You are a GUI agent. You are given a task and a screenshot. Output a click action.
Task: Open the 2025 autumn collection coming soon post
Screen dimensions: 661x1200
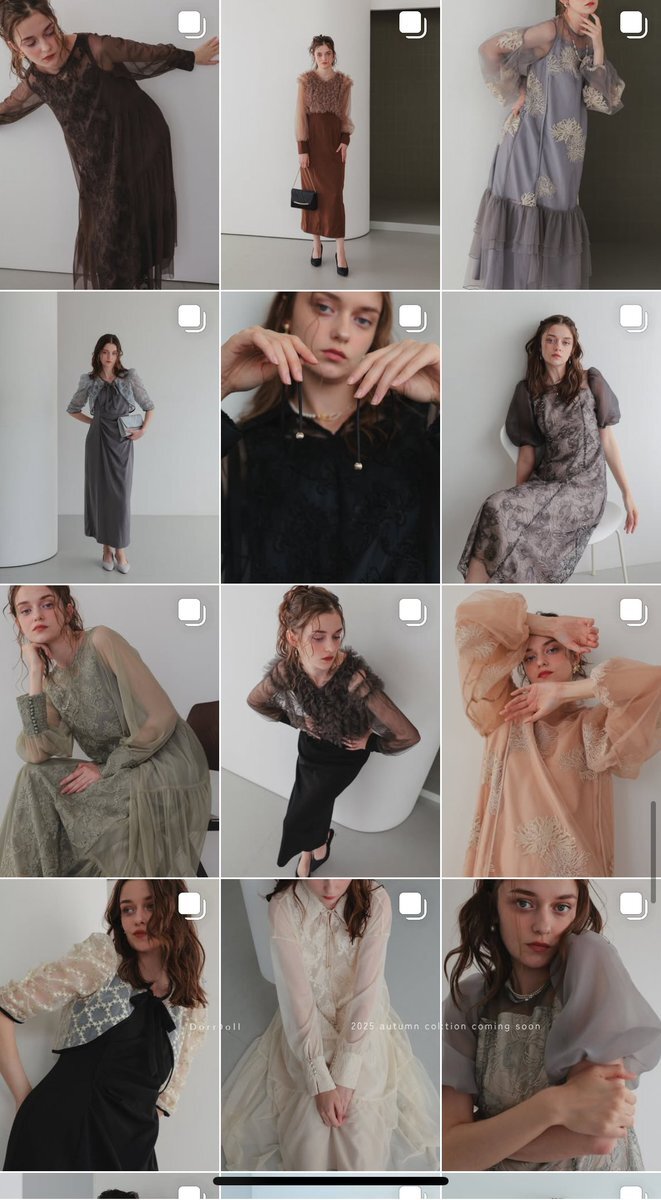pos(330,1025)
